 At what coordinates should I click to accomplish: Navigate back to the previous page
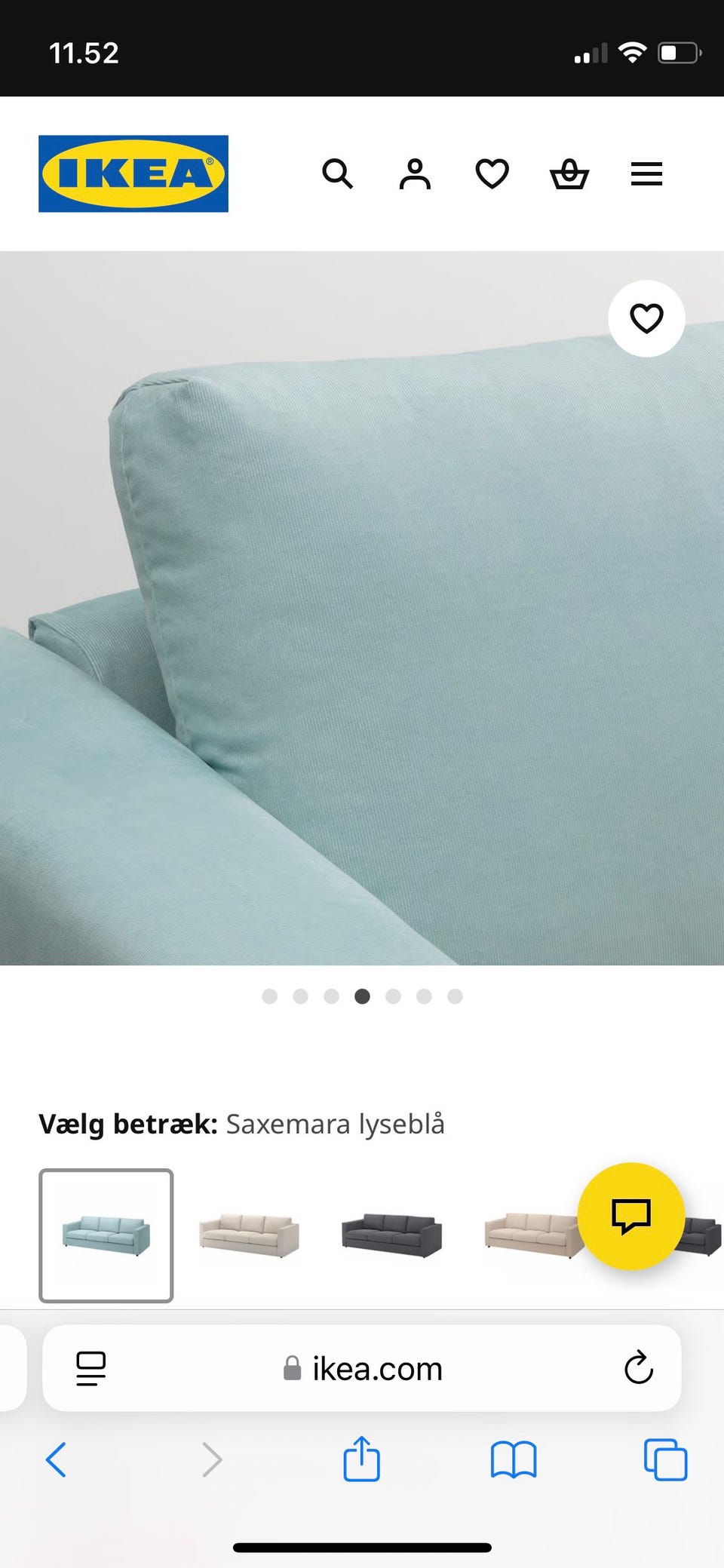click(x=57, y=1460)
